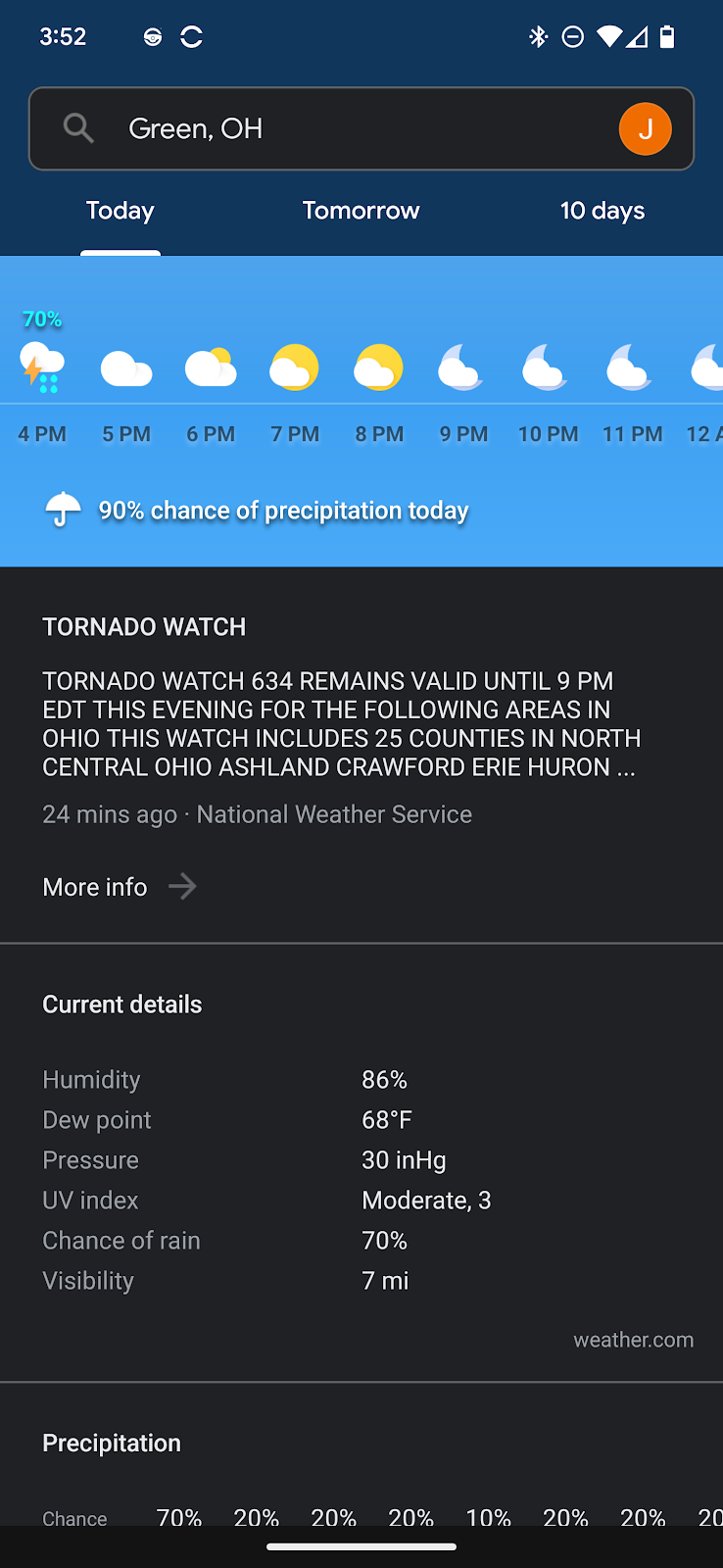Open the J account profile avatar
This screenshot has width=723, height=1568.
tap(645, 128)
